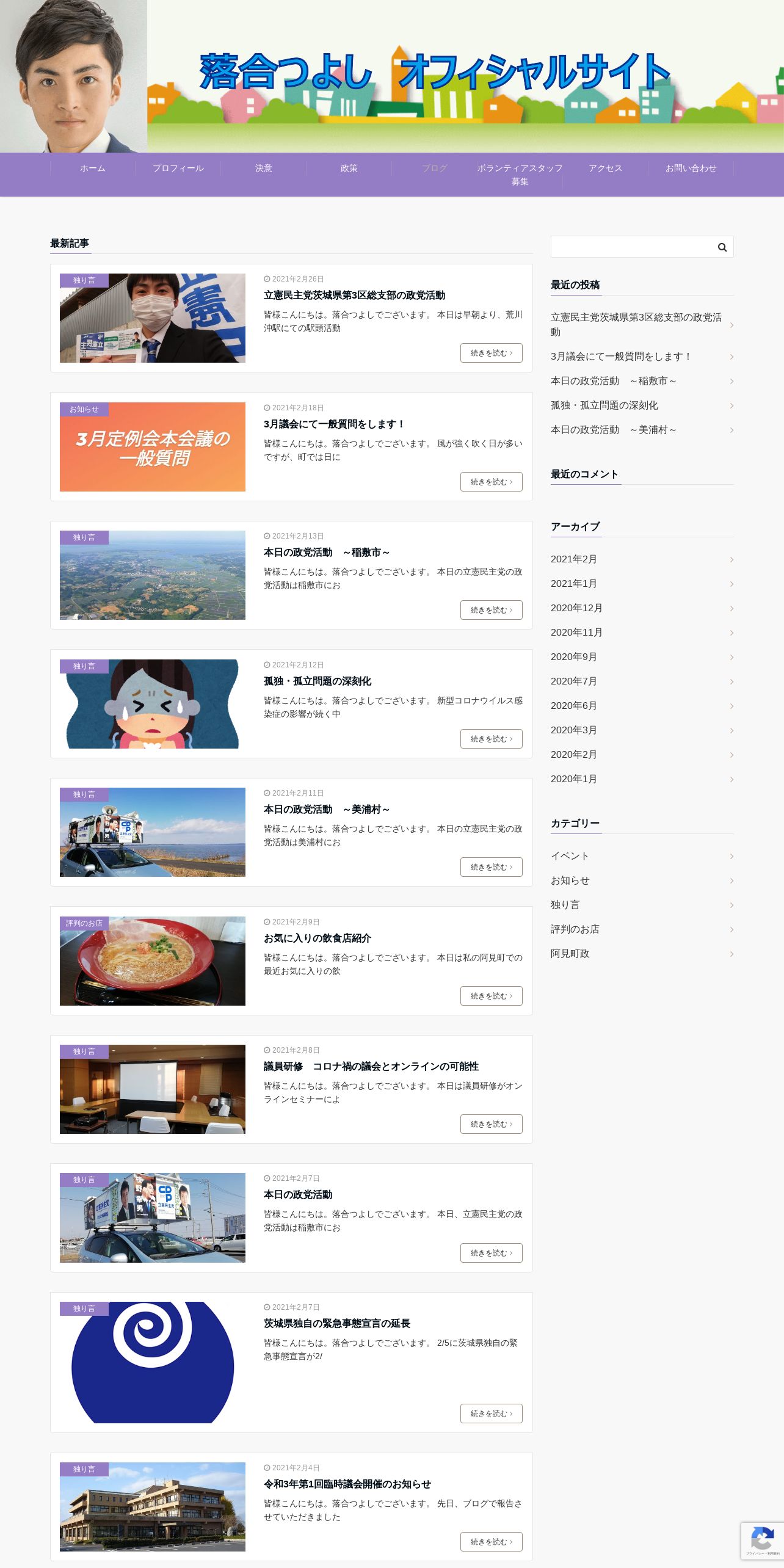Open the アクセス page
The height and width of the screenshot is (1568, 784).
point(606,169)
